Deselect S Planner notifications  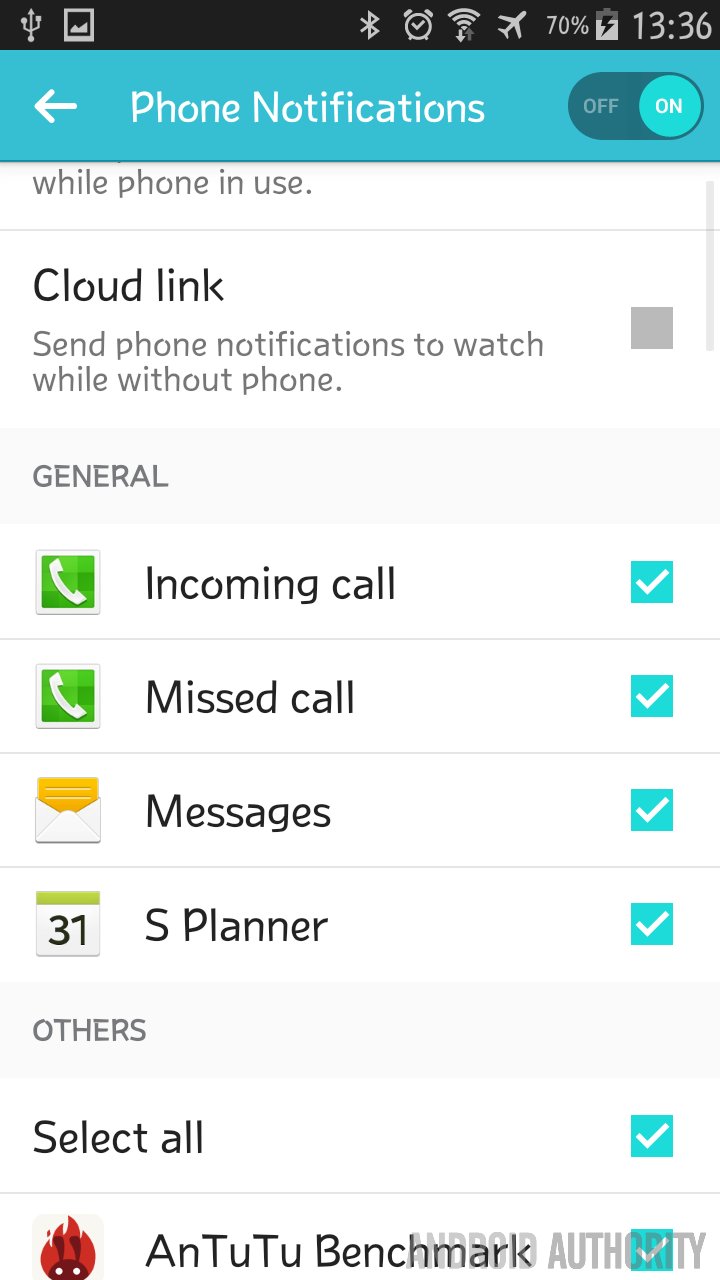point(652,924)
